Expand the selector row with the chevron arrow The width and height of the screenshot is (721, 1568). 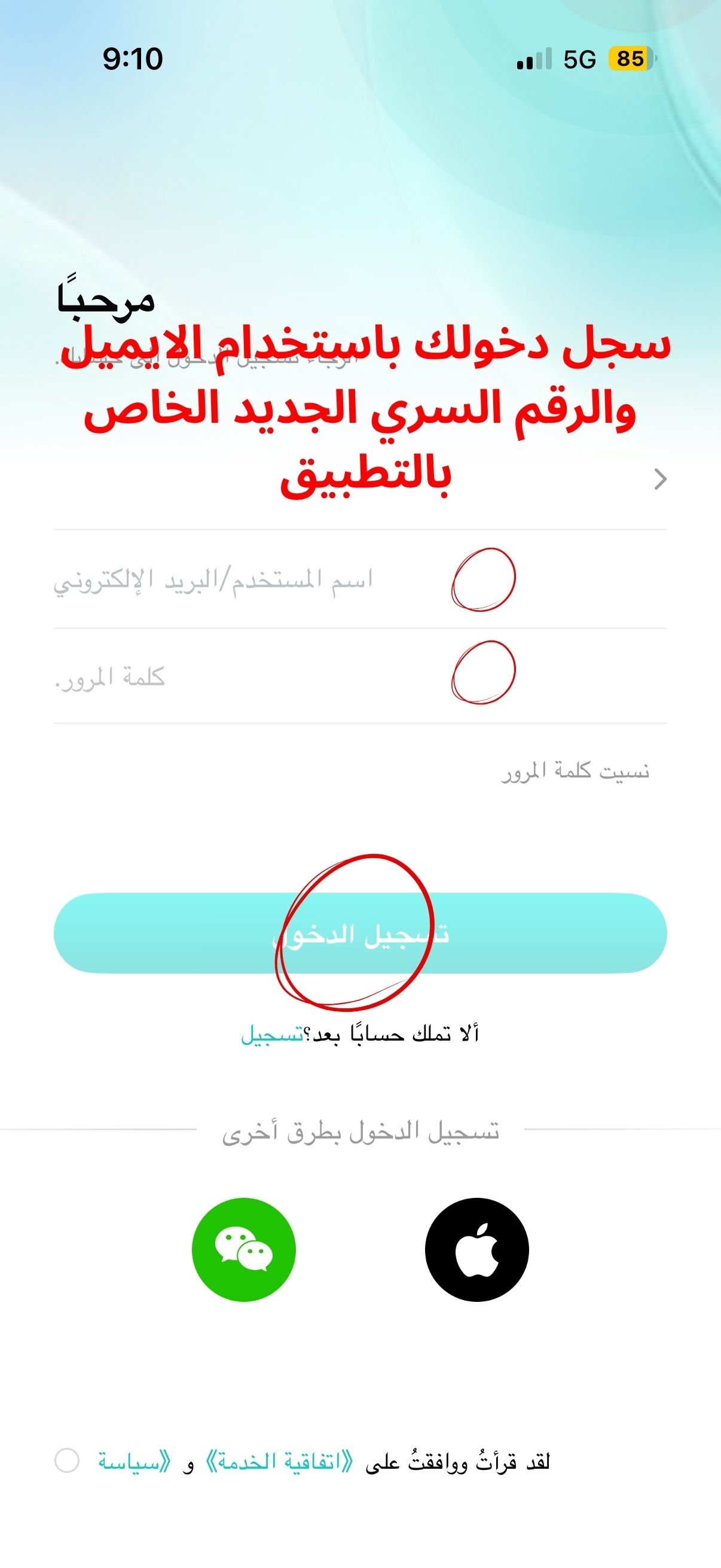coord(659,480)
